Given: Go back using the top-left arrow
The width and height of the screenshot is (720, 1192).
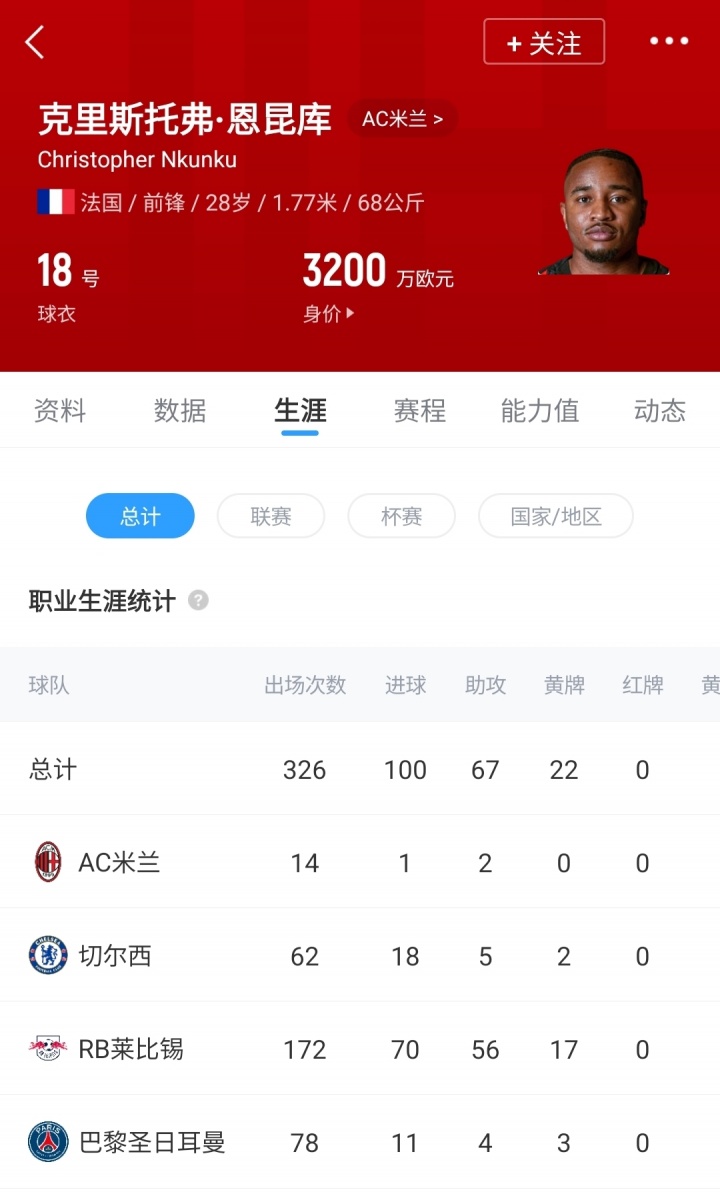Looking at the screenshot, I should coord(35,43).
